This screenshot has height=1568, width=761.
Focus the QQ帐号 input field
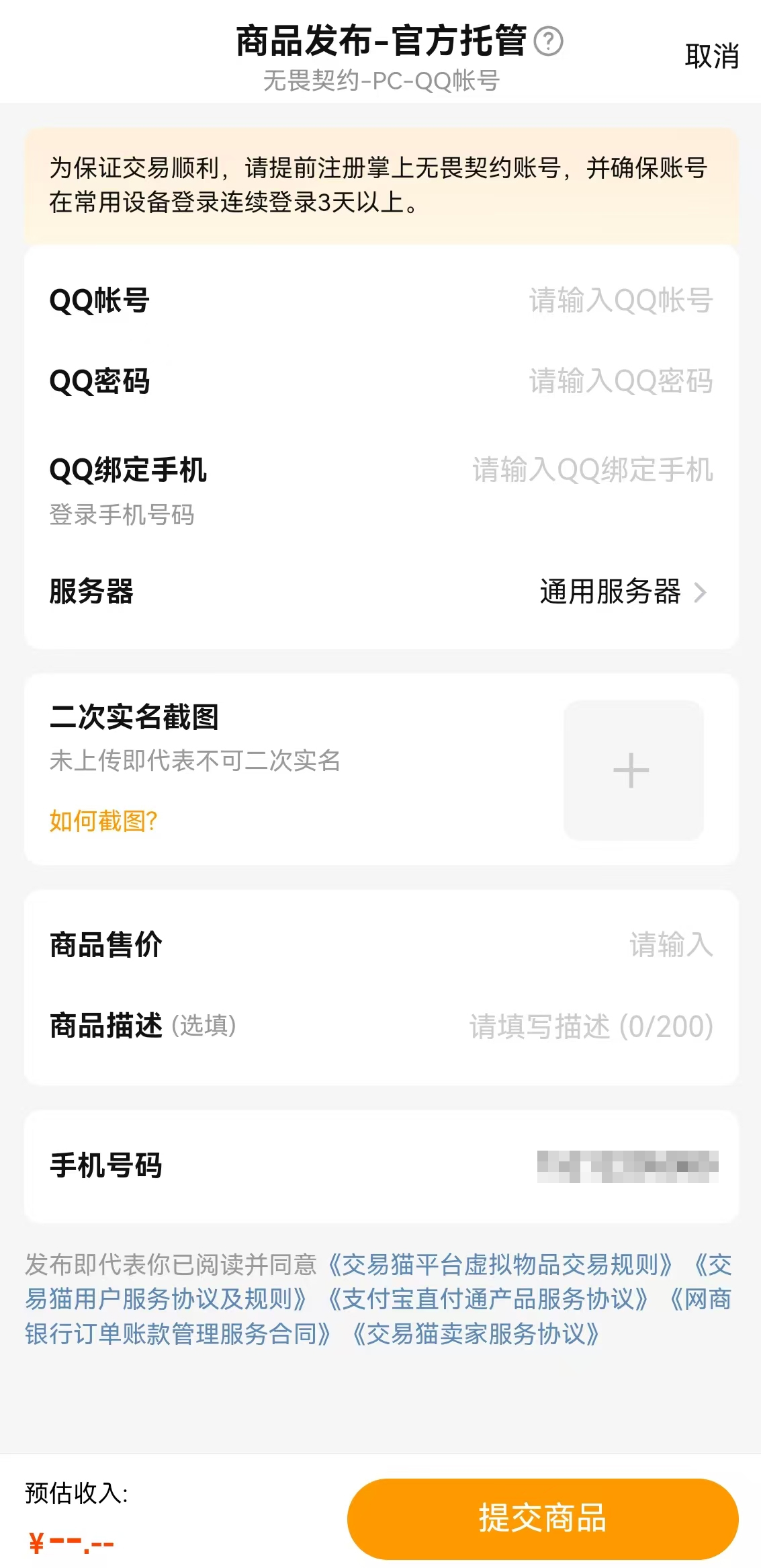[x=620, y=300]
